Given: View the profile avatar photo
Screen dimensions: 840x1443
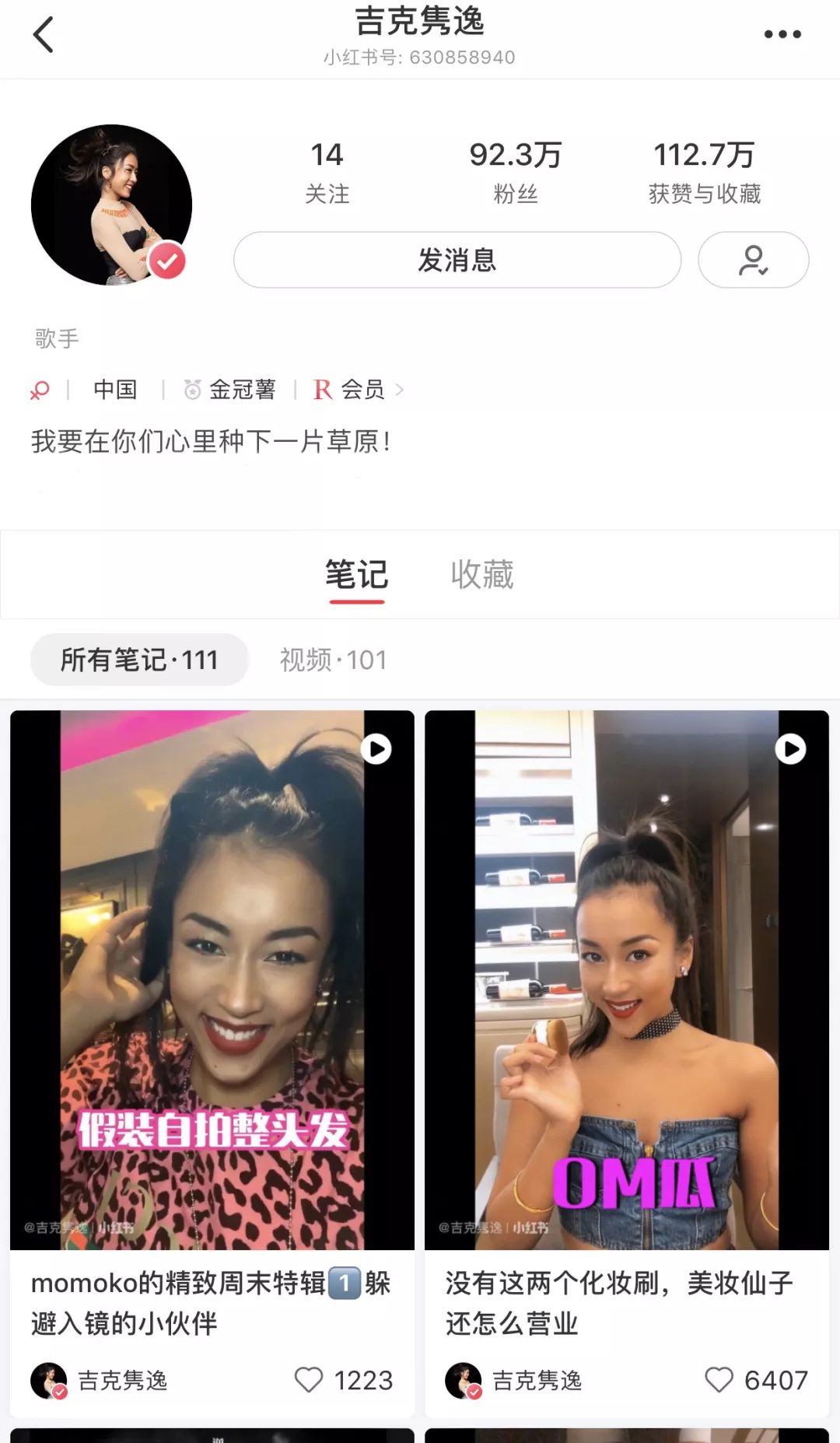Looking at the screenshot, I should coord(111,205).
